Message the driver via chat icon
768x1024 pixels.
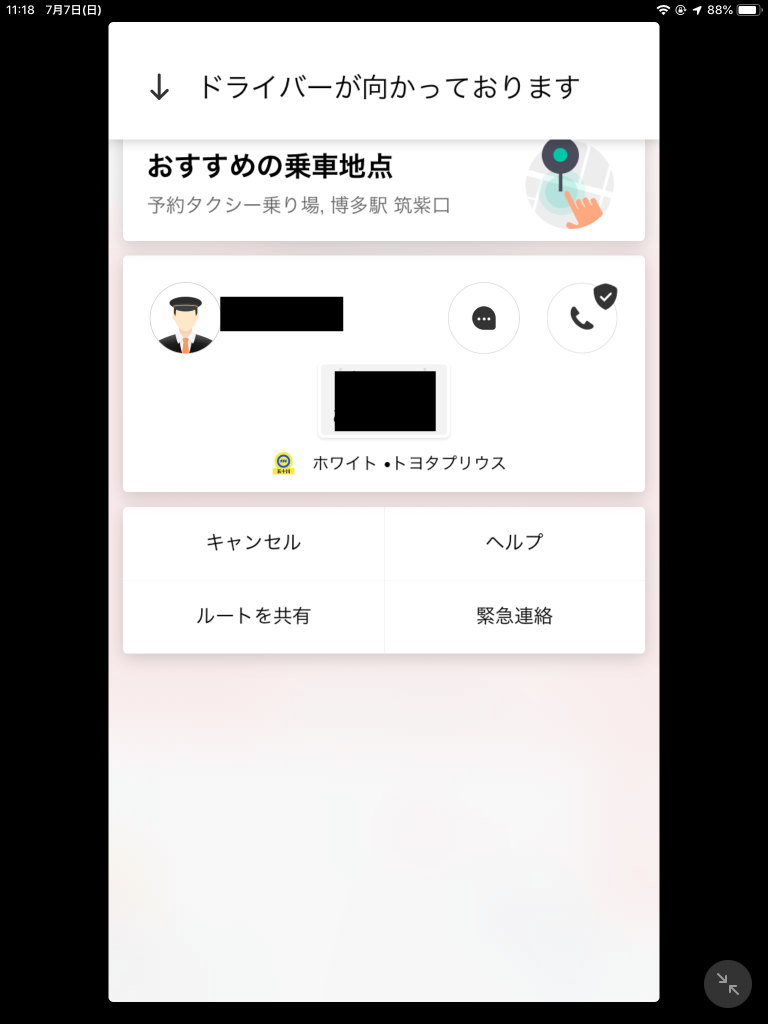pos(484,318)
